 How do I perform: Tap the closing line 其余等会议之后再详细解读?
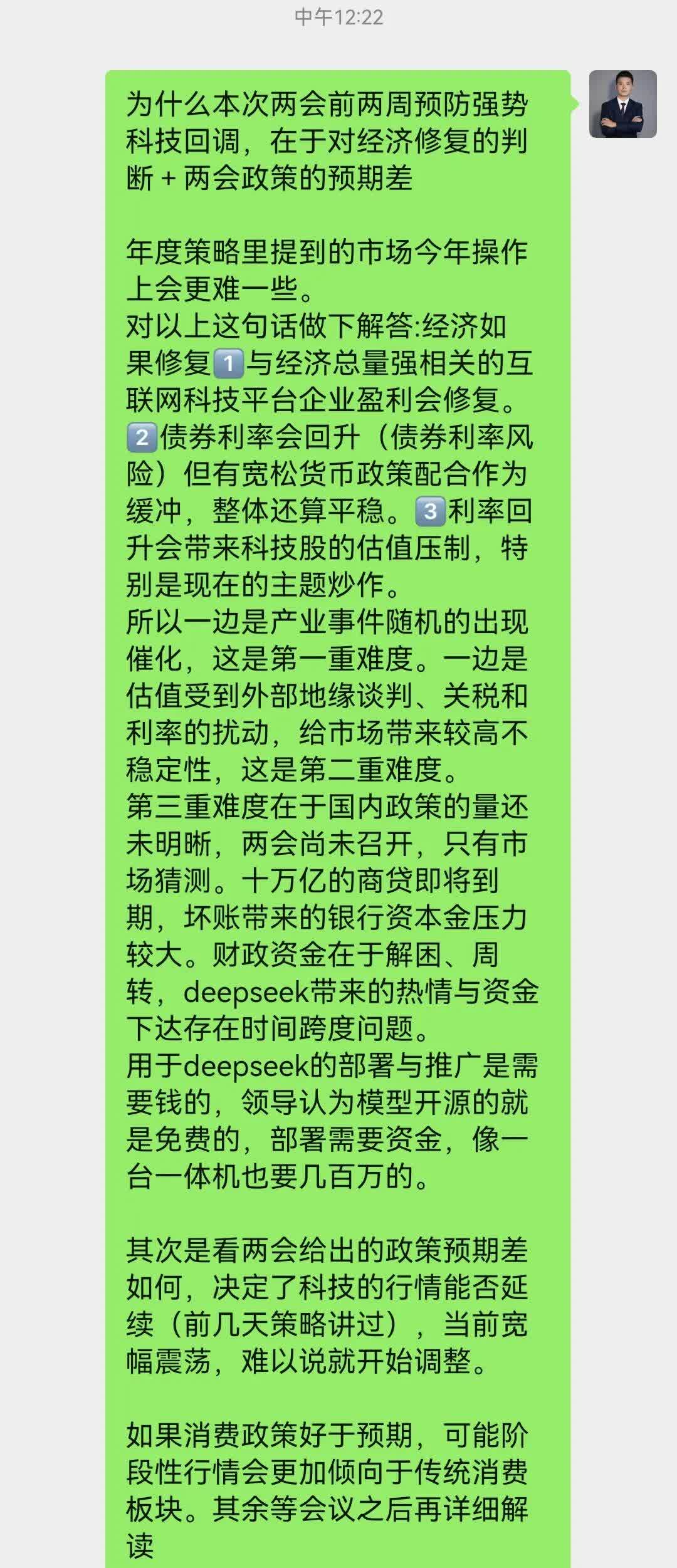376,1510
